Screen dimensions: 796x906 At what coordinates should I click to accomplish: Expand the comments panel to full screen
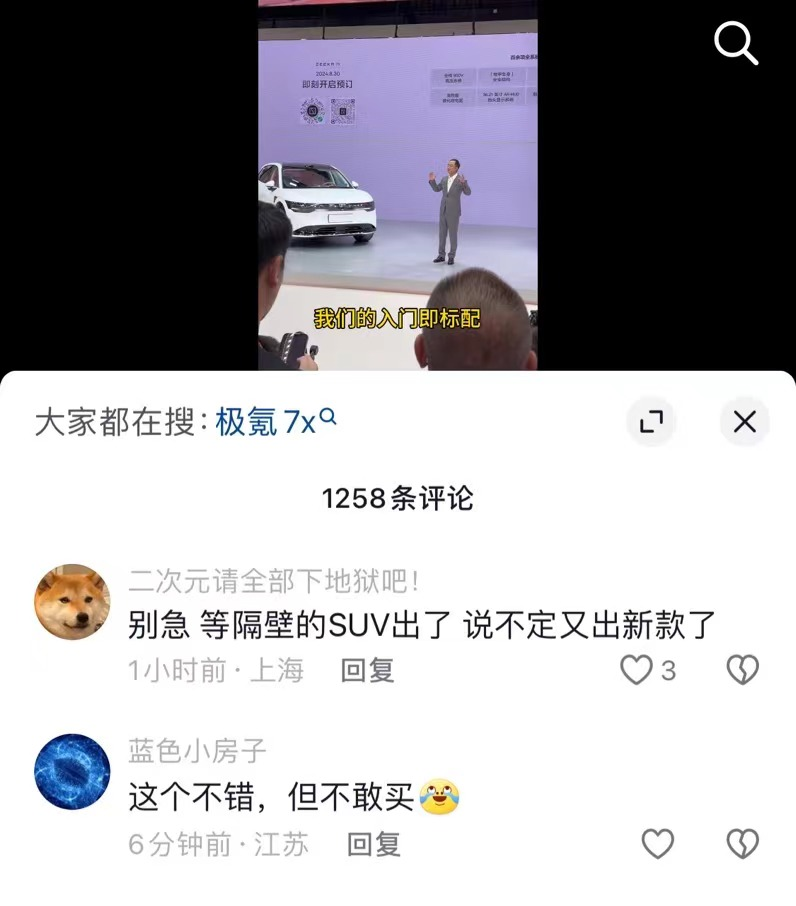click(652, 421)
